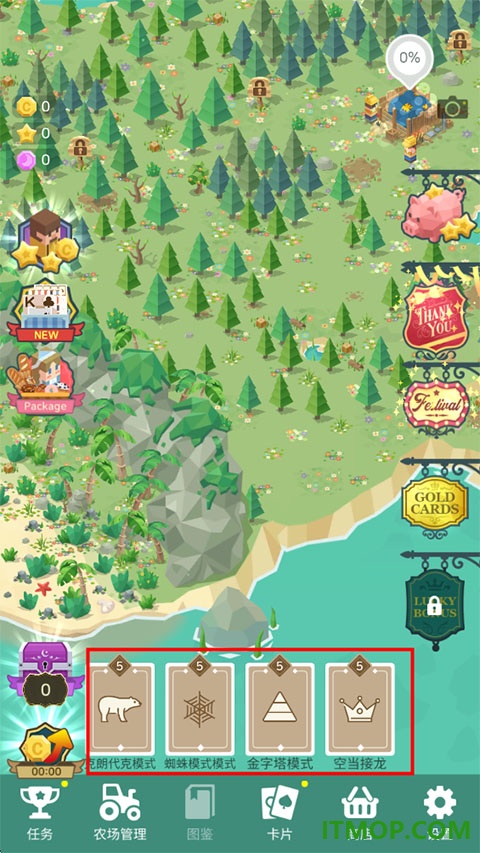
Task: Open the 卡片 tab
Action: click(x=280, y=812)
